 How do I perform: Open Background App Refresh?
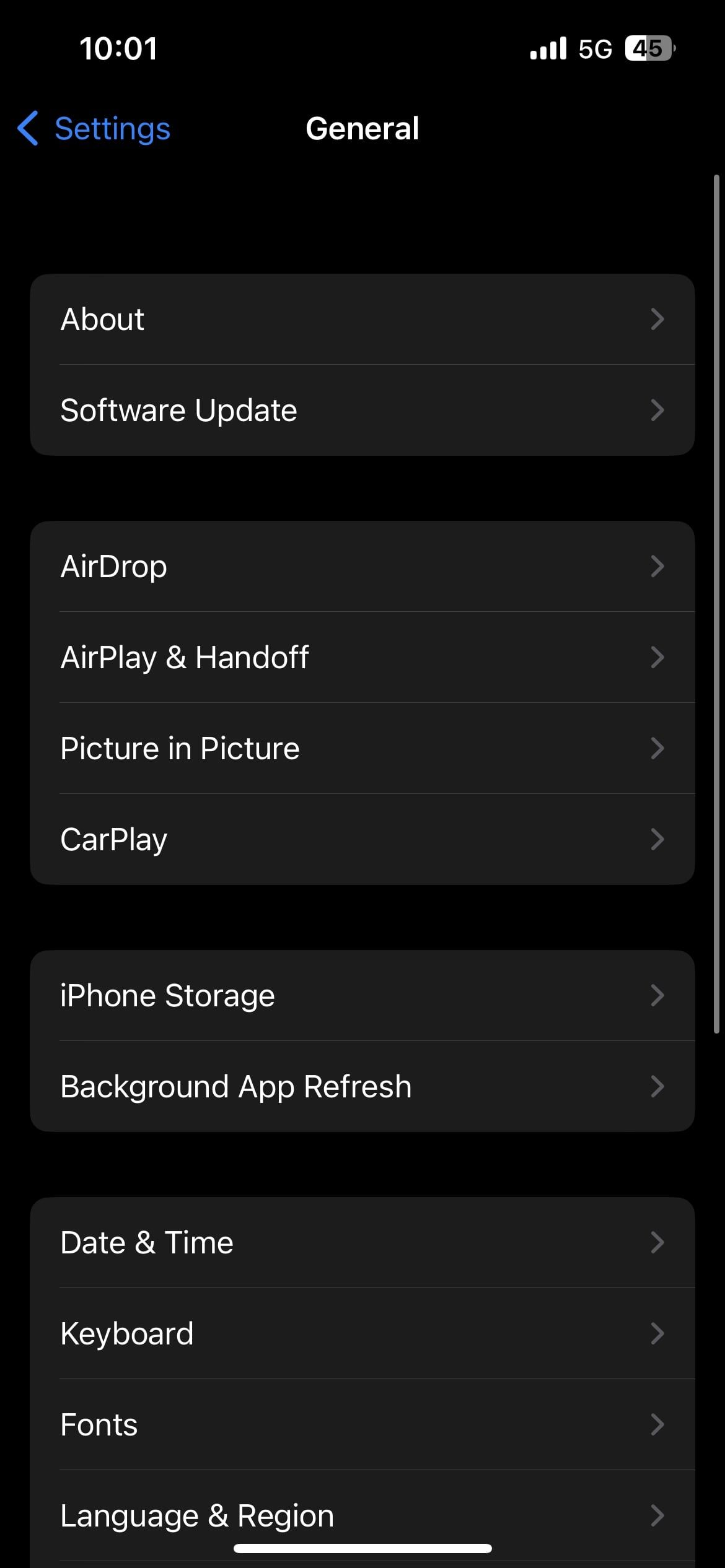tap(362, 1086)
